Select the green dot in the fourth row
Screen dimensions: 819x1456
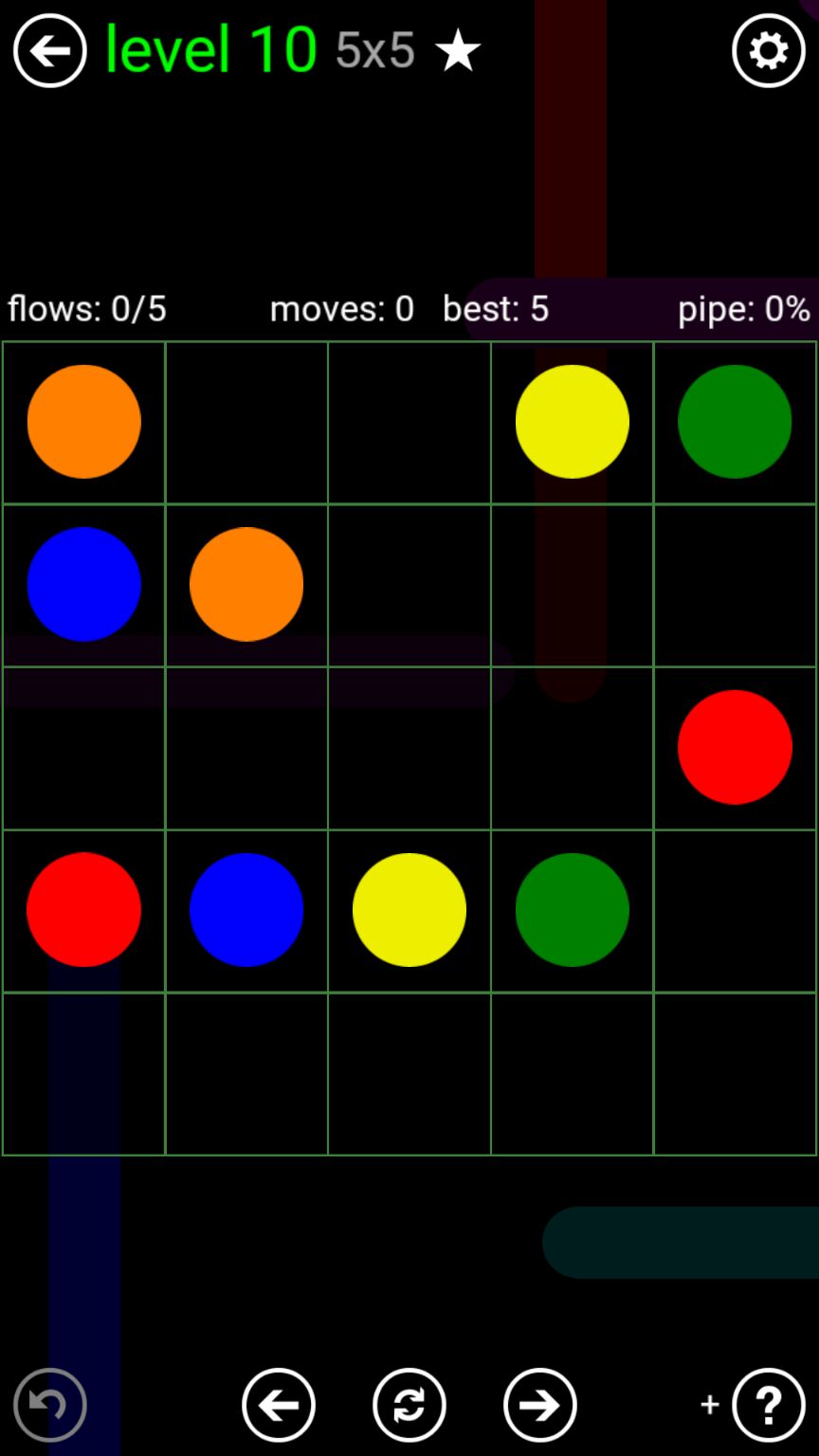click(x=572, y=910)
